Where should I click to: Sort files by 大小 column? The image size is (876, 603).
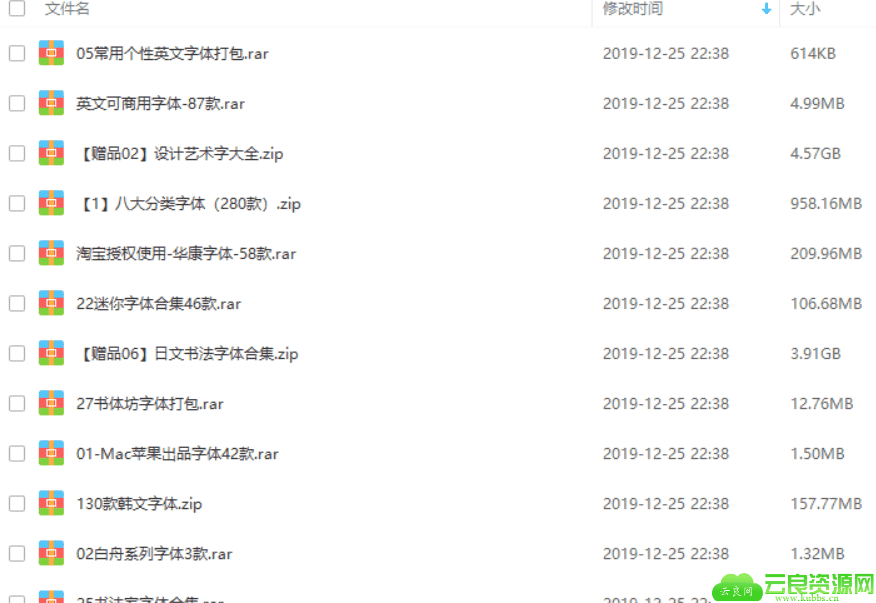[x=805, y=9]
